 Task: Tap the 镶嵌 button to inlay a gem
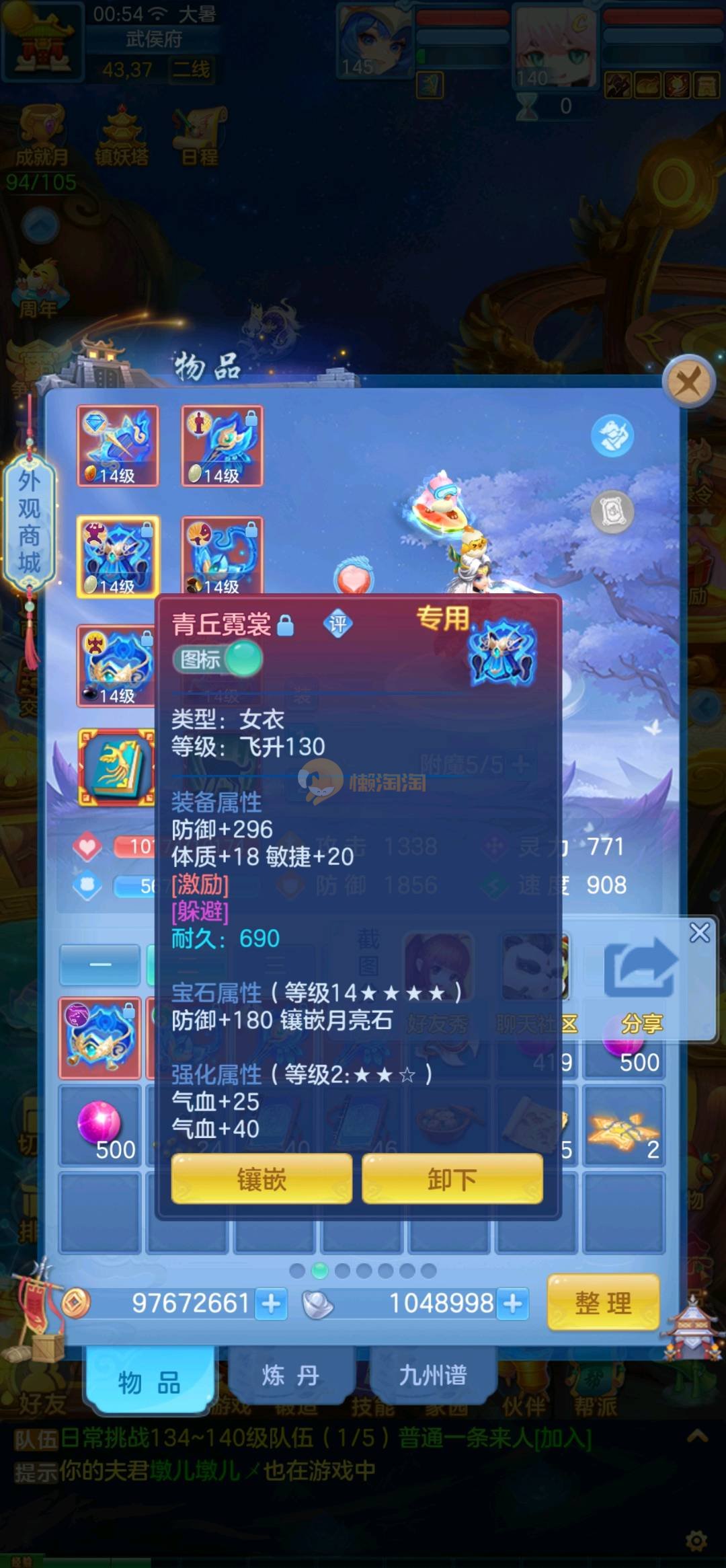[261, 1179]
